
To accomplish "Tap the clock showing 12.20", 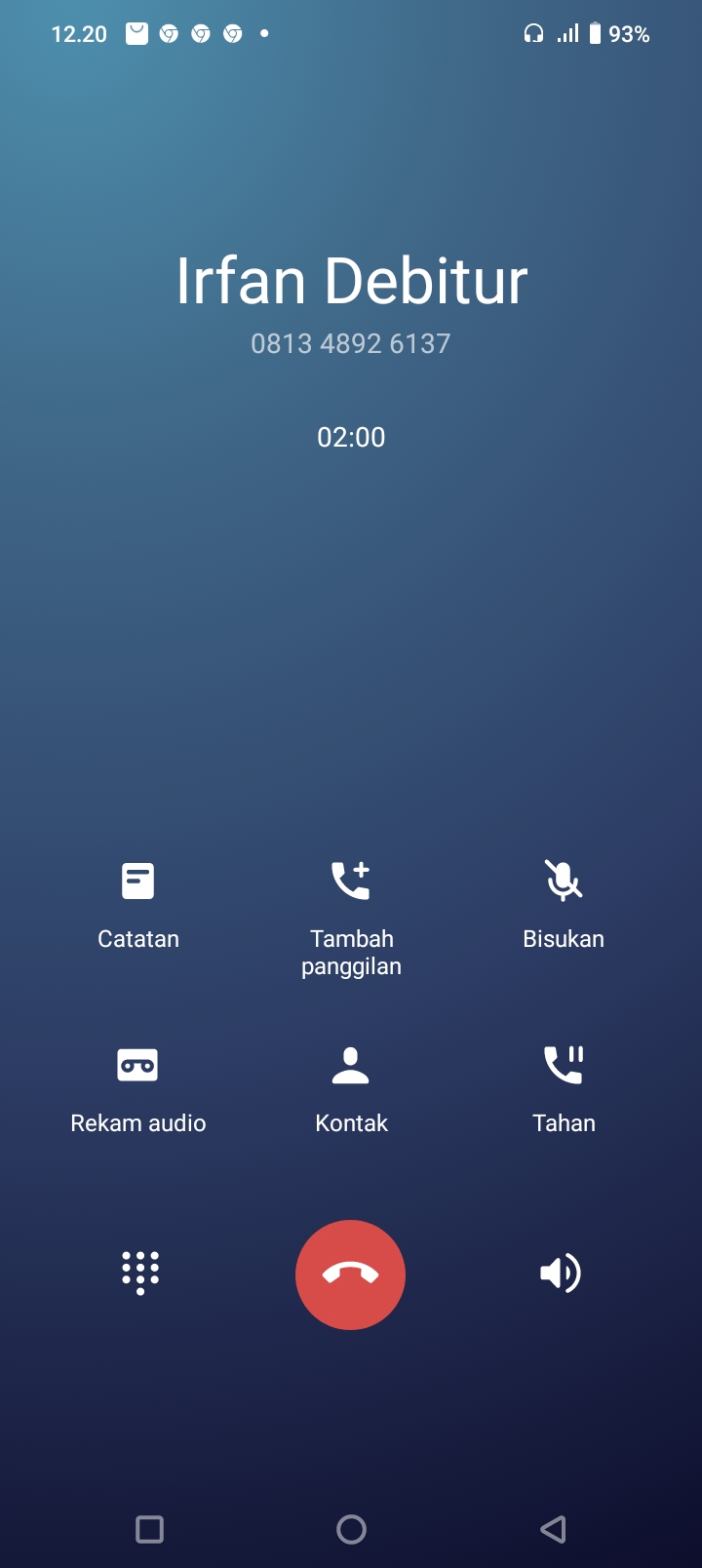I will click(79, 33).
